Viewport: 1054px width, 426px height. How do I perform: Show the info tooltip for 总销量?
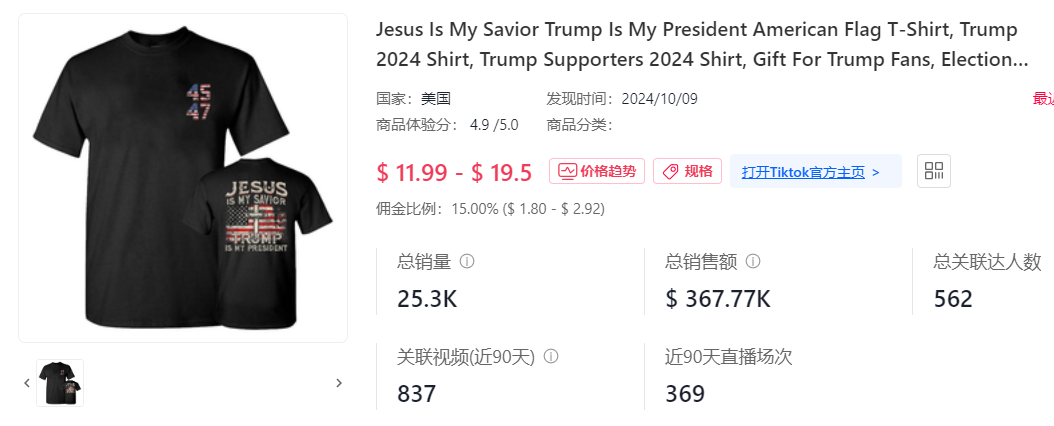pyautogui.click(x=467, y=262)
